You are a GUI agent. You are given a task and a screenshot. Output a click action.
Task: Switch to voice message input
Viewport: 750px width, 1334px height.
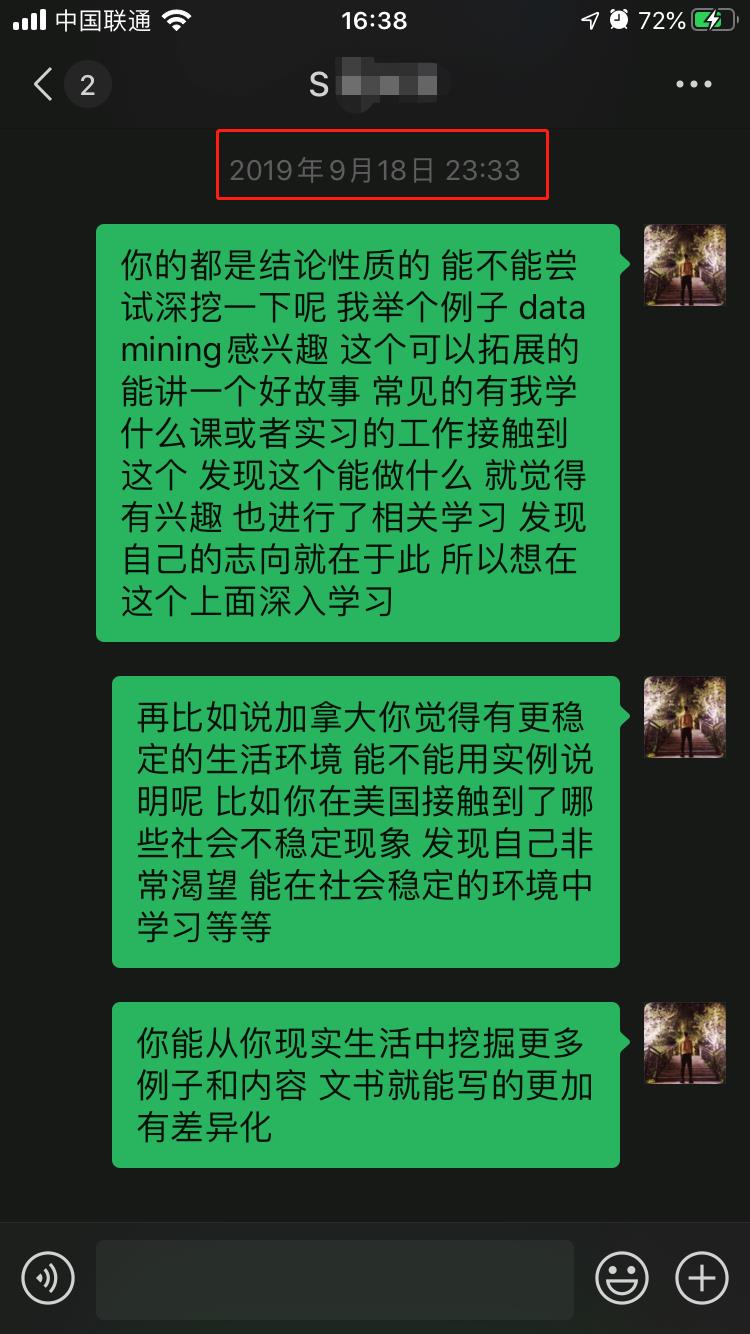click(x=48, y=1278)
